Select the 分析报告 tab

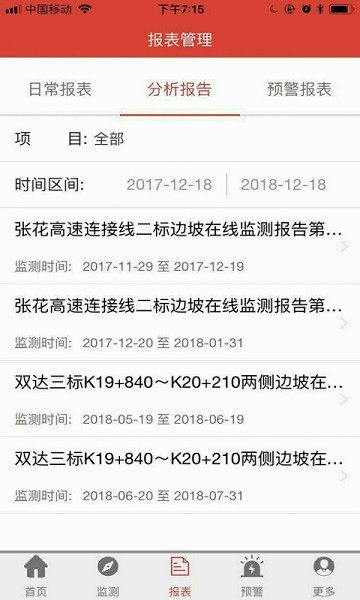(180, 89)
